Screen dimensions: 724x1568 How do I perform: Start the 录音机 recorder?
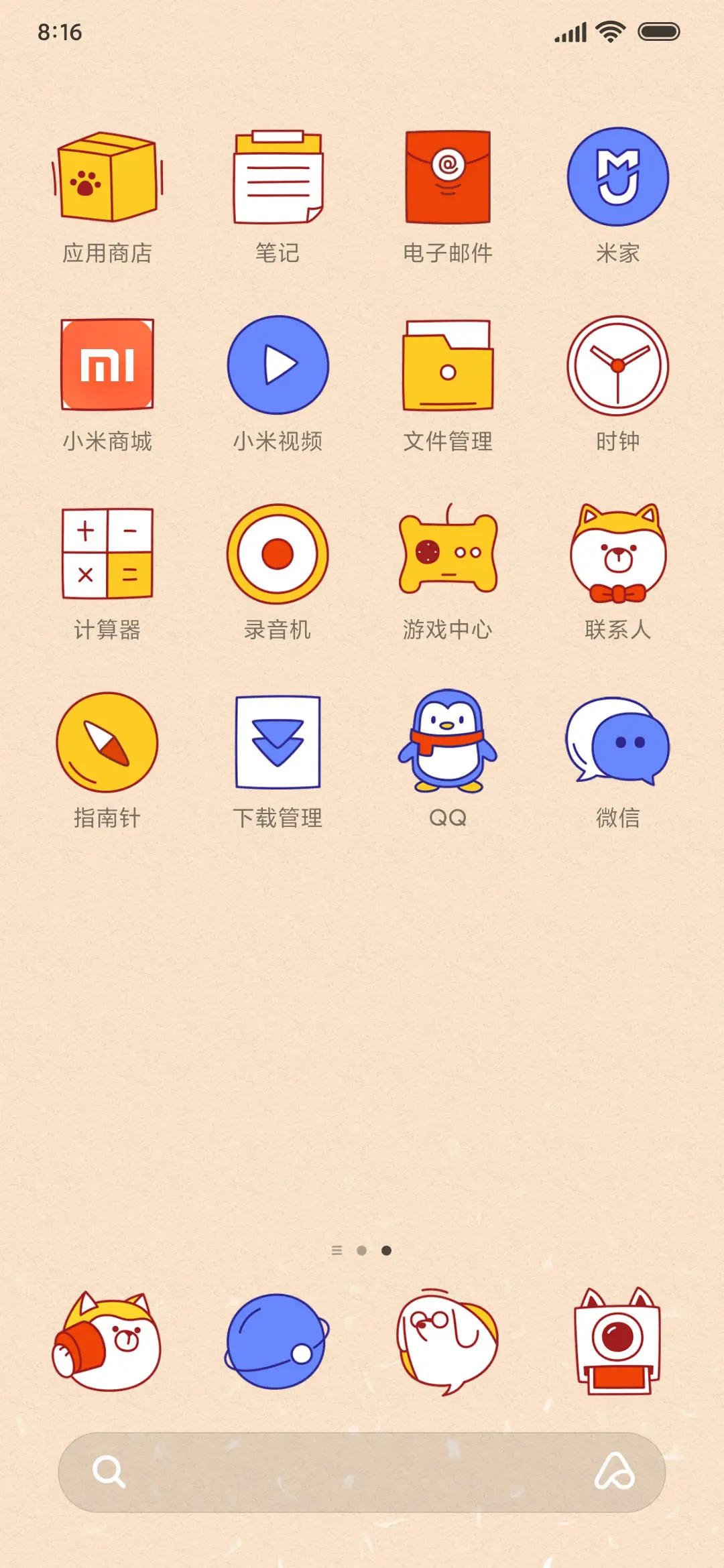(278, 553)
